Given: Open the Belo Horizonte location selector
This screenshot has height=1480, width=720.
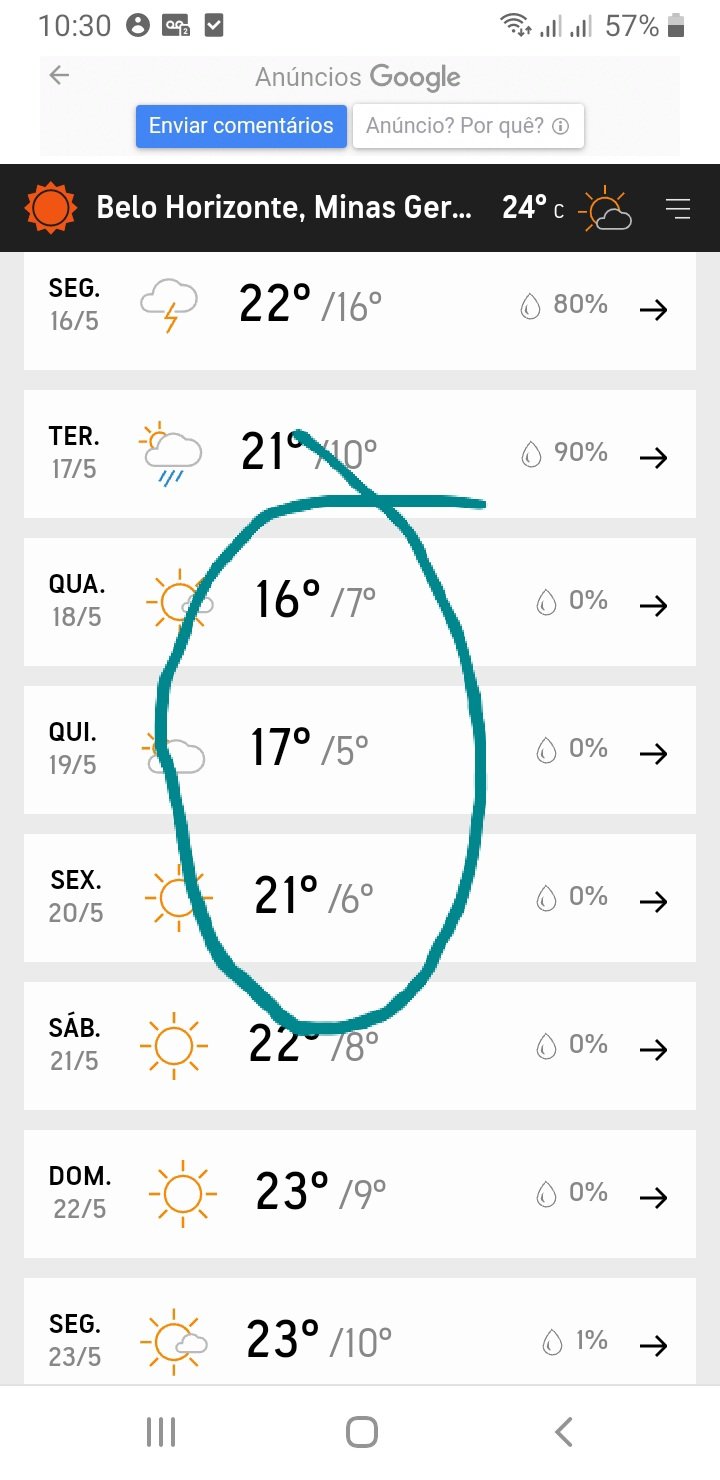Looking at the screenshot, I should (284, 208).
